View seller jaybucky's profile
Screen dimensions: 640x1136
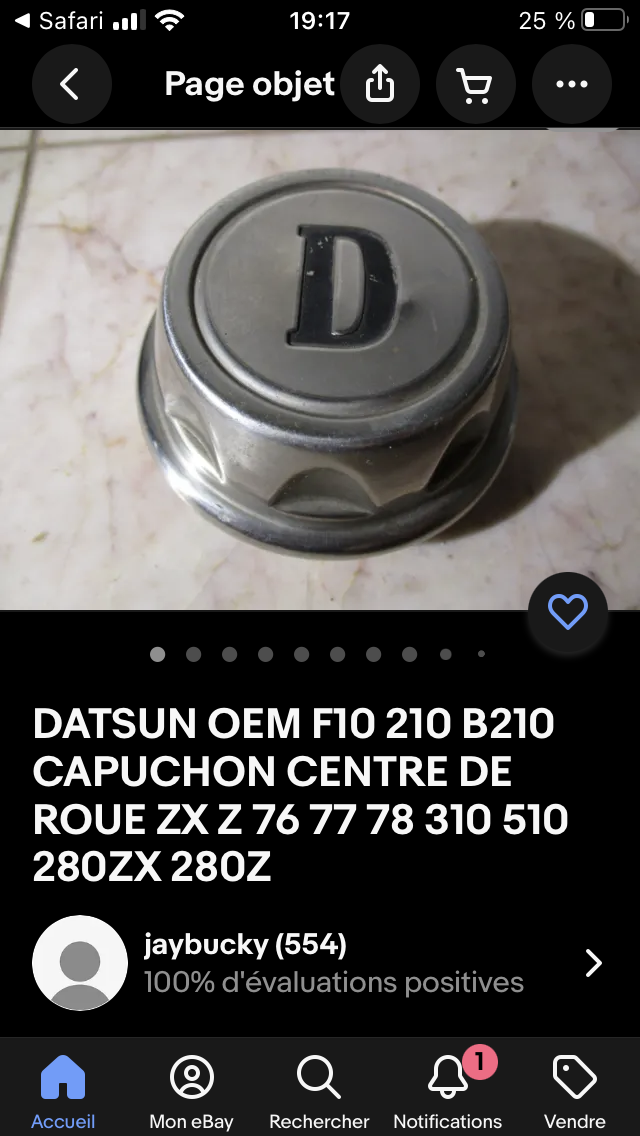[320, 963]
